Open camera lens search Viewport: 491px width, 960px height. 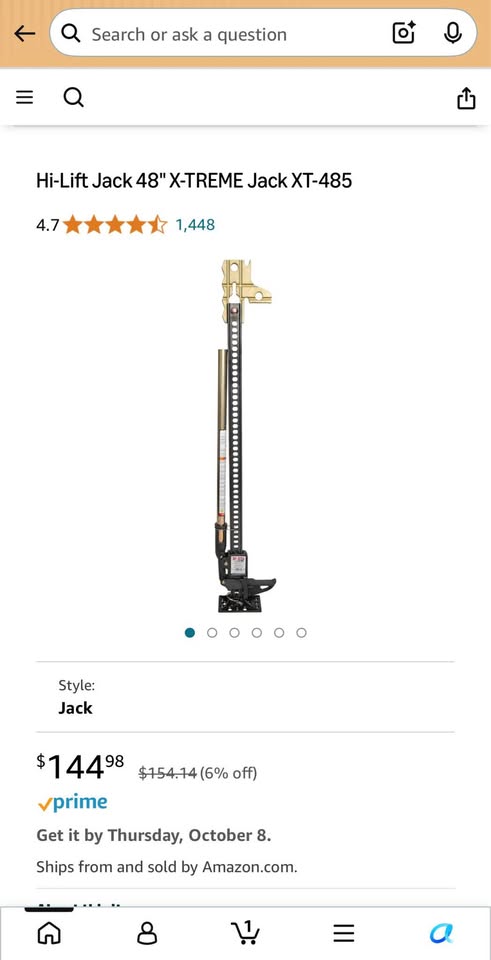click(x=403, y=33)
